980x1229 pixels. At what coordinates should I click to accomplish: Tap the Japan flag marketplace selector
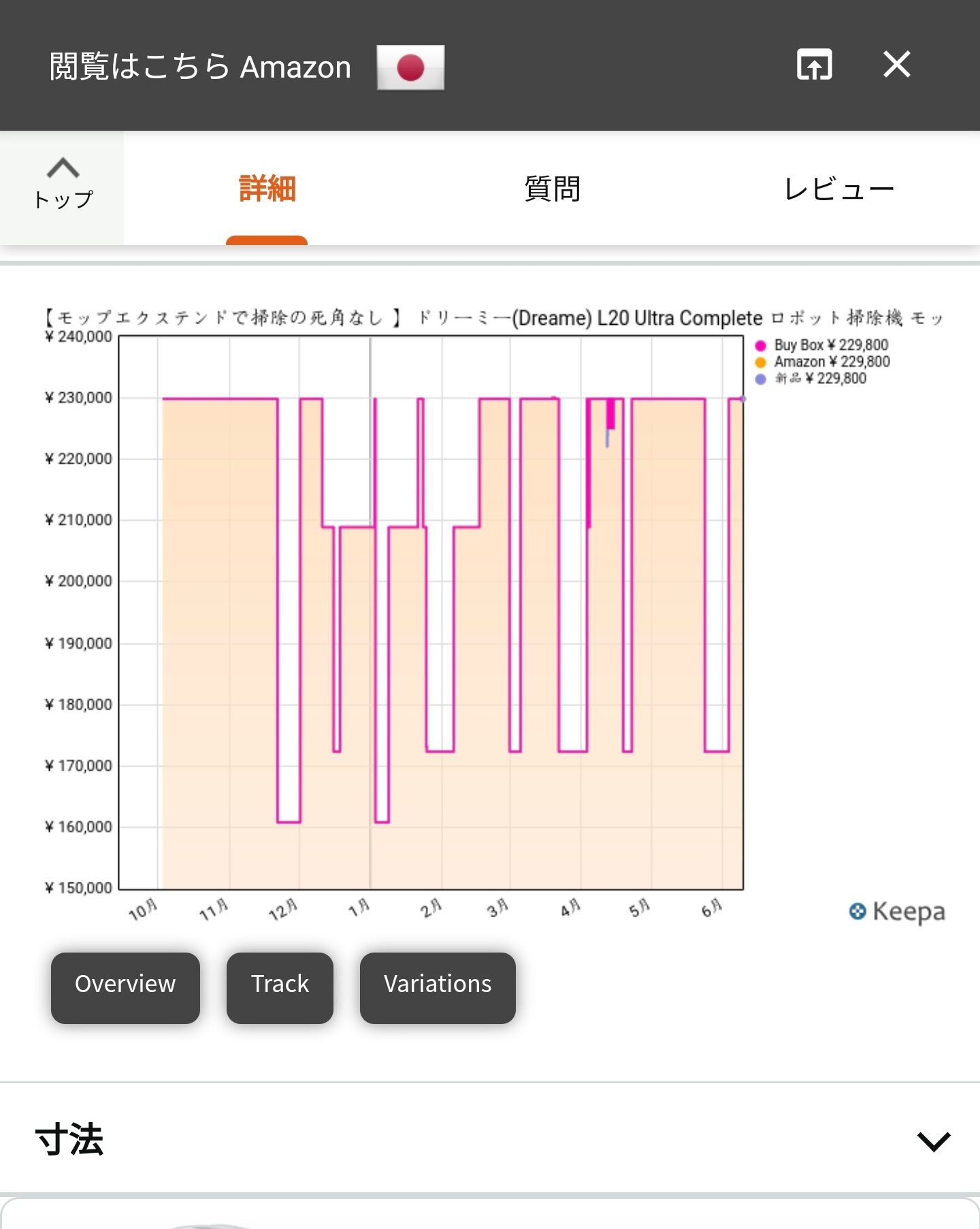coord(410,67)
